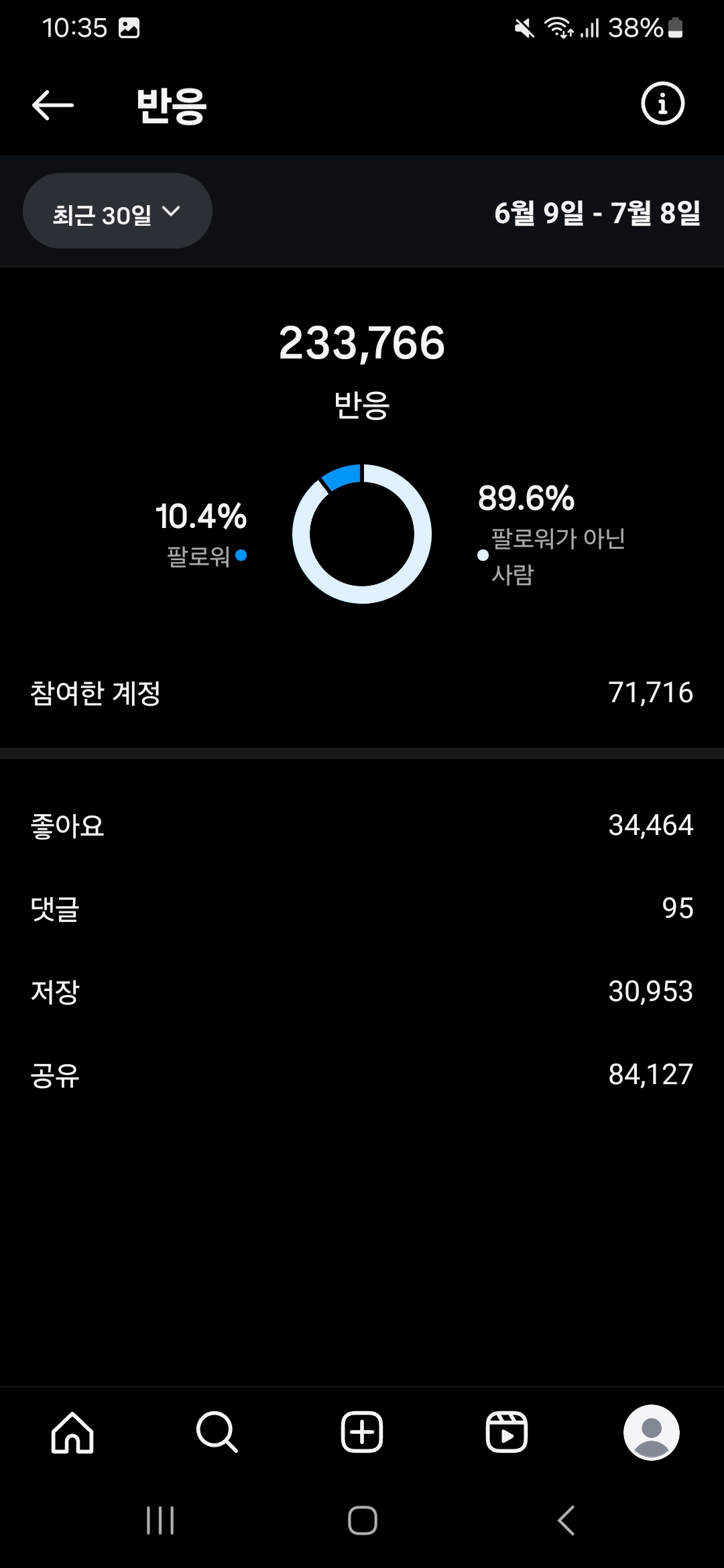Image resolution: width=724 pixels, height=1568 pixels.
Task: Tap the system back button
Action: [x=566, y=1520]
